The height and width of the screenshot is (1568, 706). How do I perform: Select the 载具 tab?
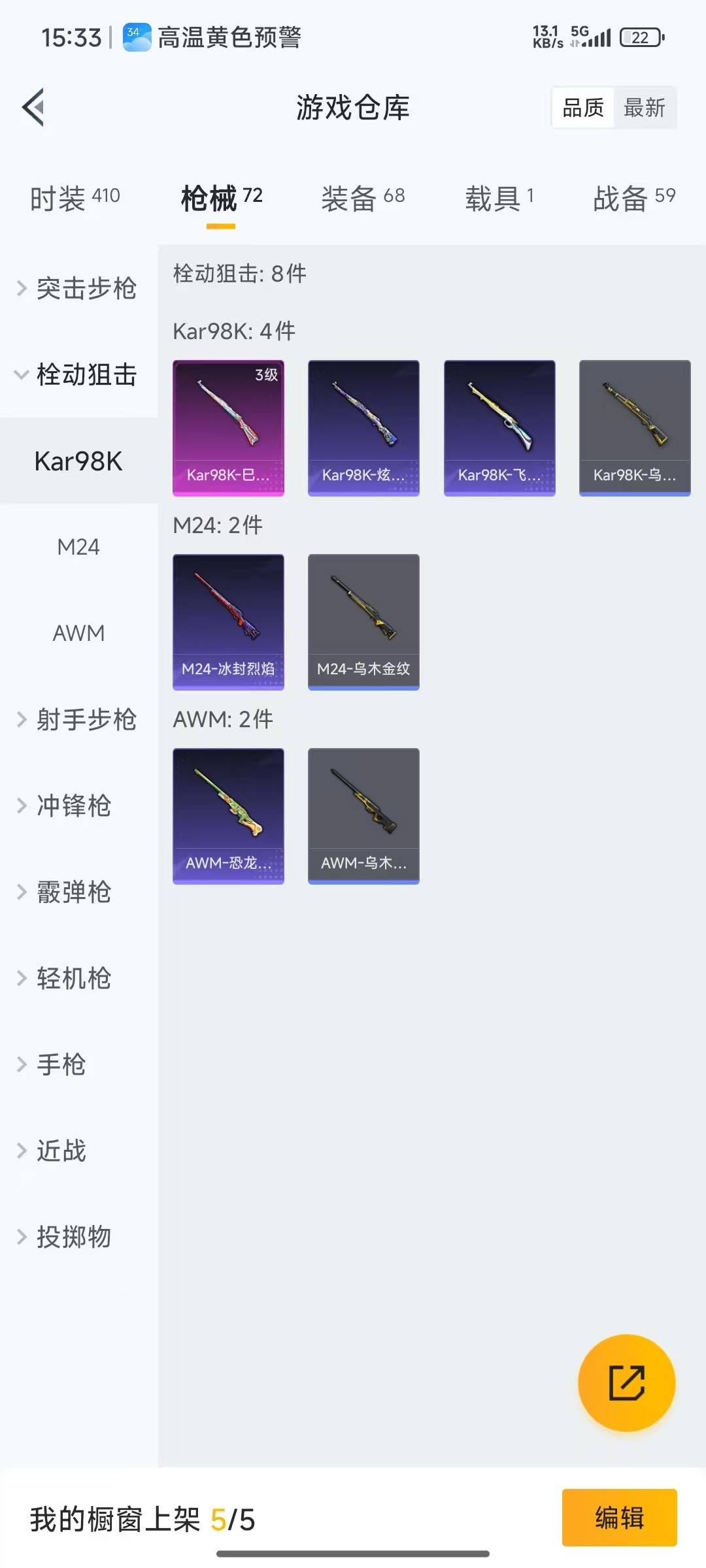tap(499, 198)
